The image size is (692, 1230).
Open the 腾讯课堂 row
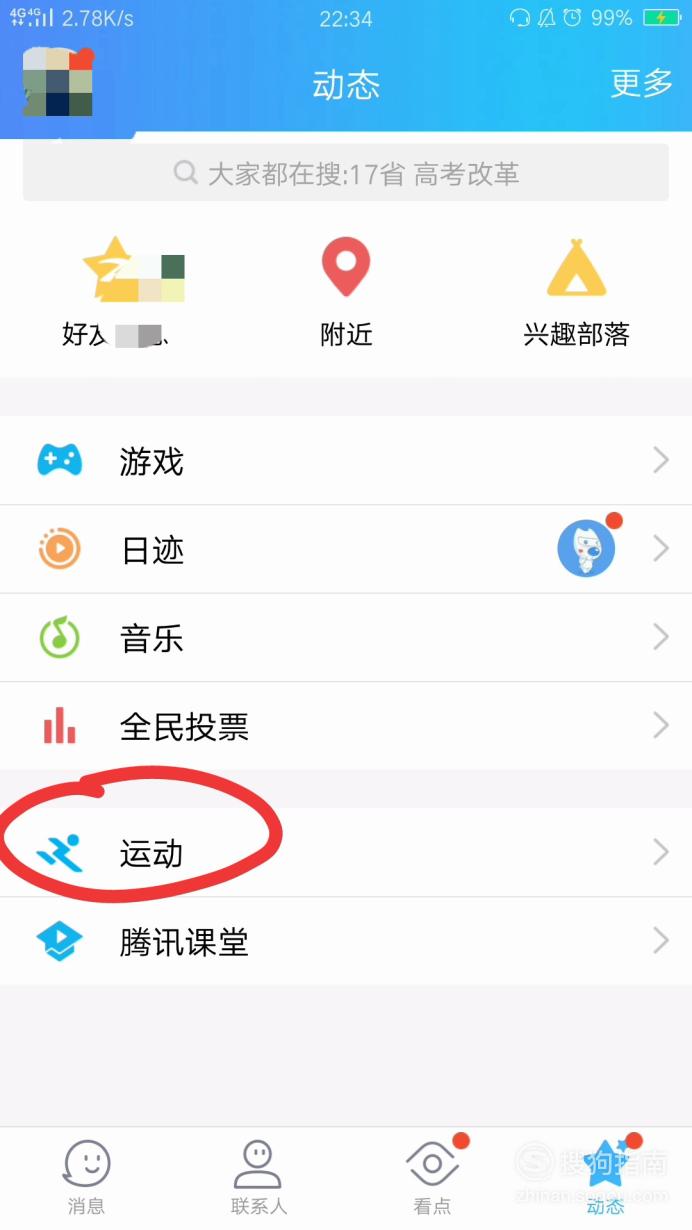(x=346, y=941)
